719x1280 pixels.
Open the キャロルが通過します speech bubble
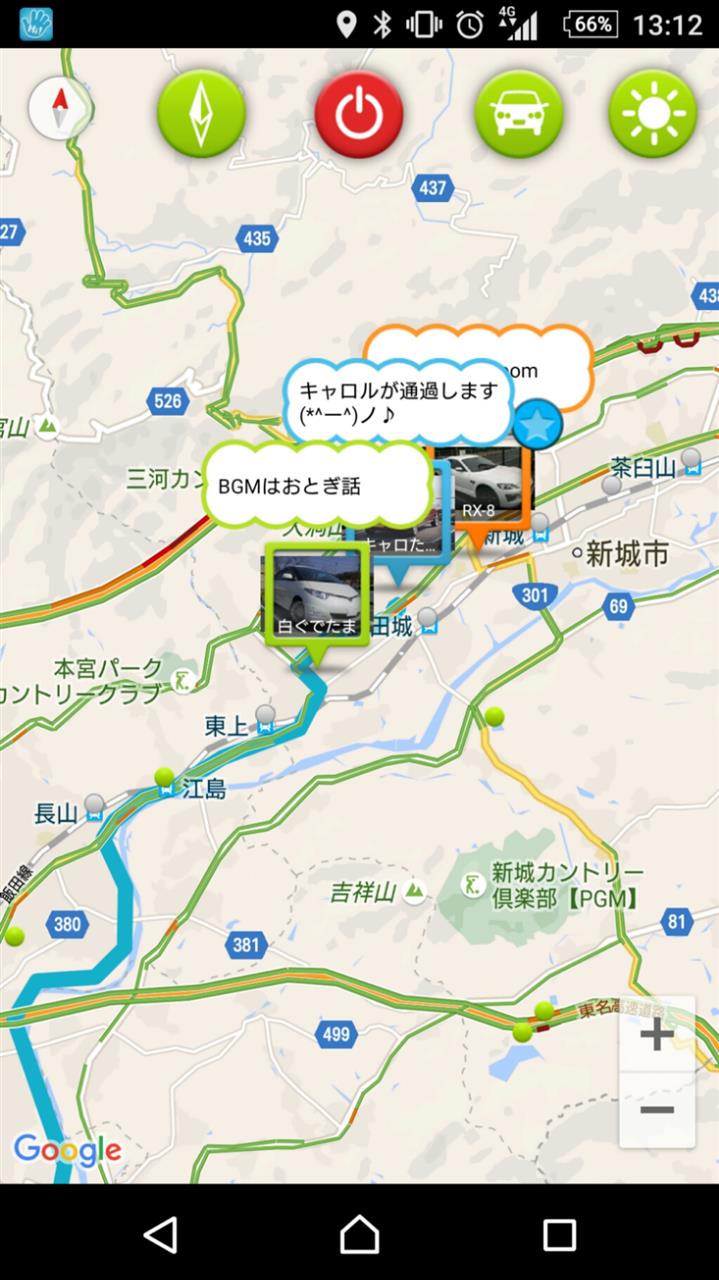click(x=398, y=402)
